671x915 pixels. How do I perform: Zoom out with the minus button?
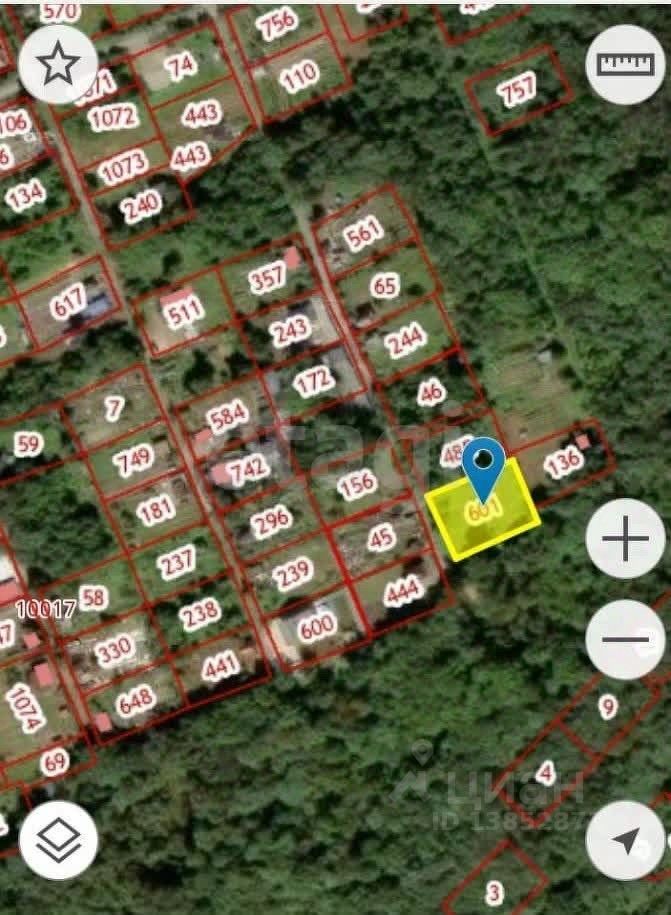click(x=626, y=639)
